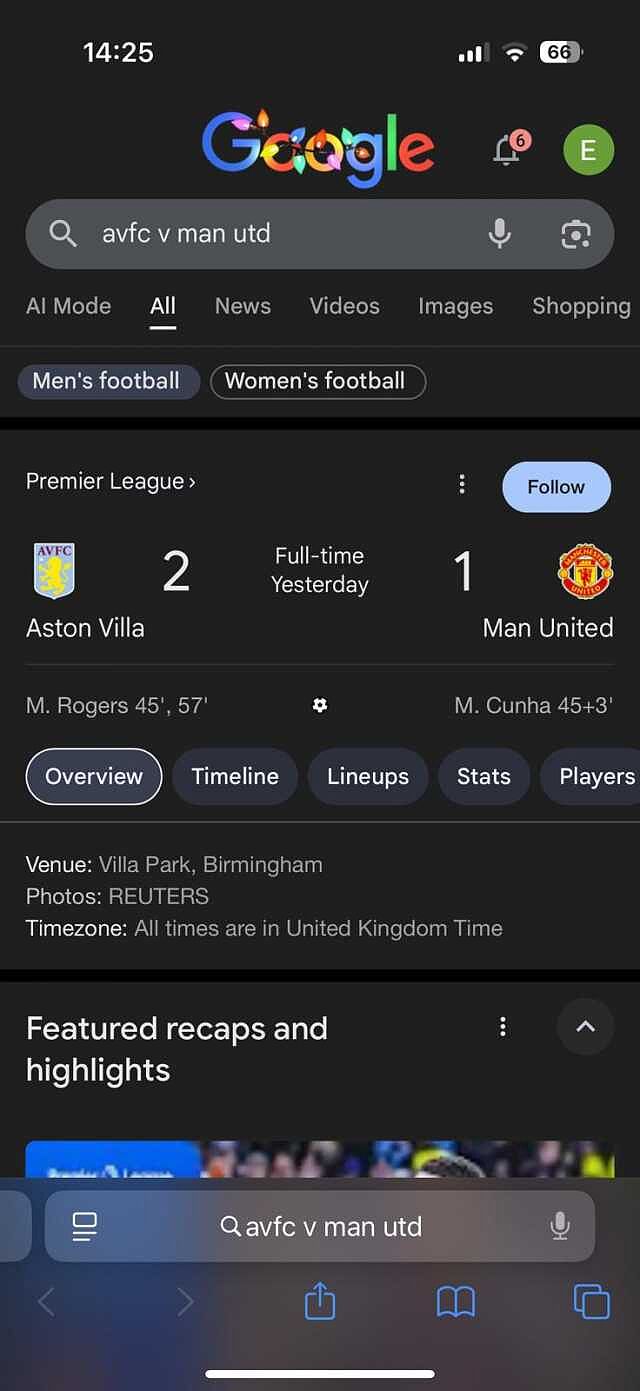The width and height of the screenshot is (640, 1391).
Task: Switch to the Images tab
Action: (455, 306)
